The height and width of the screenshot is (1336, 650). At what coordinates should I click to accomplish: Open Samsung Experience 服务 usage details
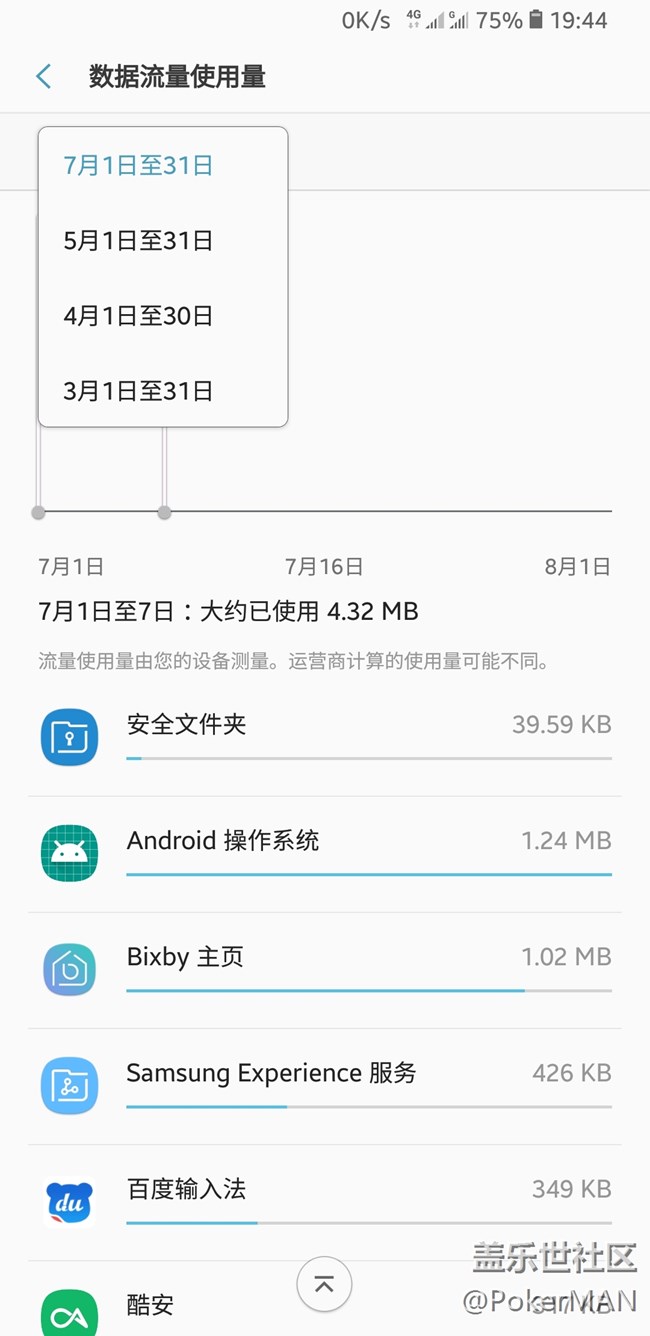[x=325, y=1085]
